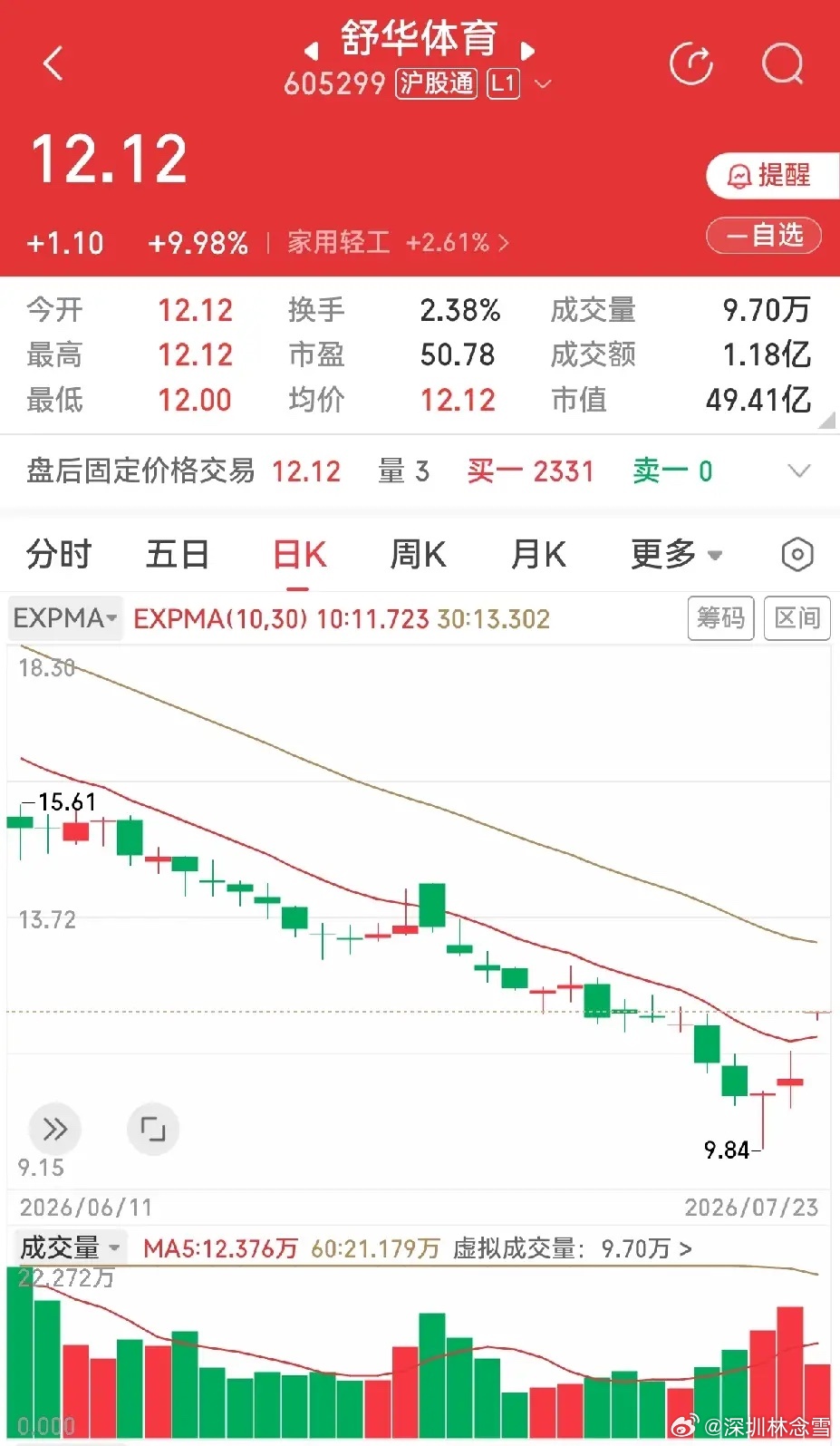The width and height of the screenshot is (840, 1446).
Task: Select the 月K chart tab
Action: pos(538,554)
